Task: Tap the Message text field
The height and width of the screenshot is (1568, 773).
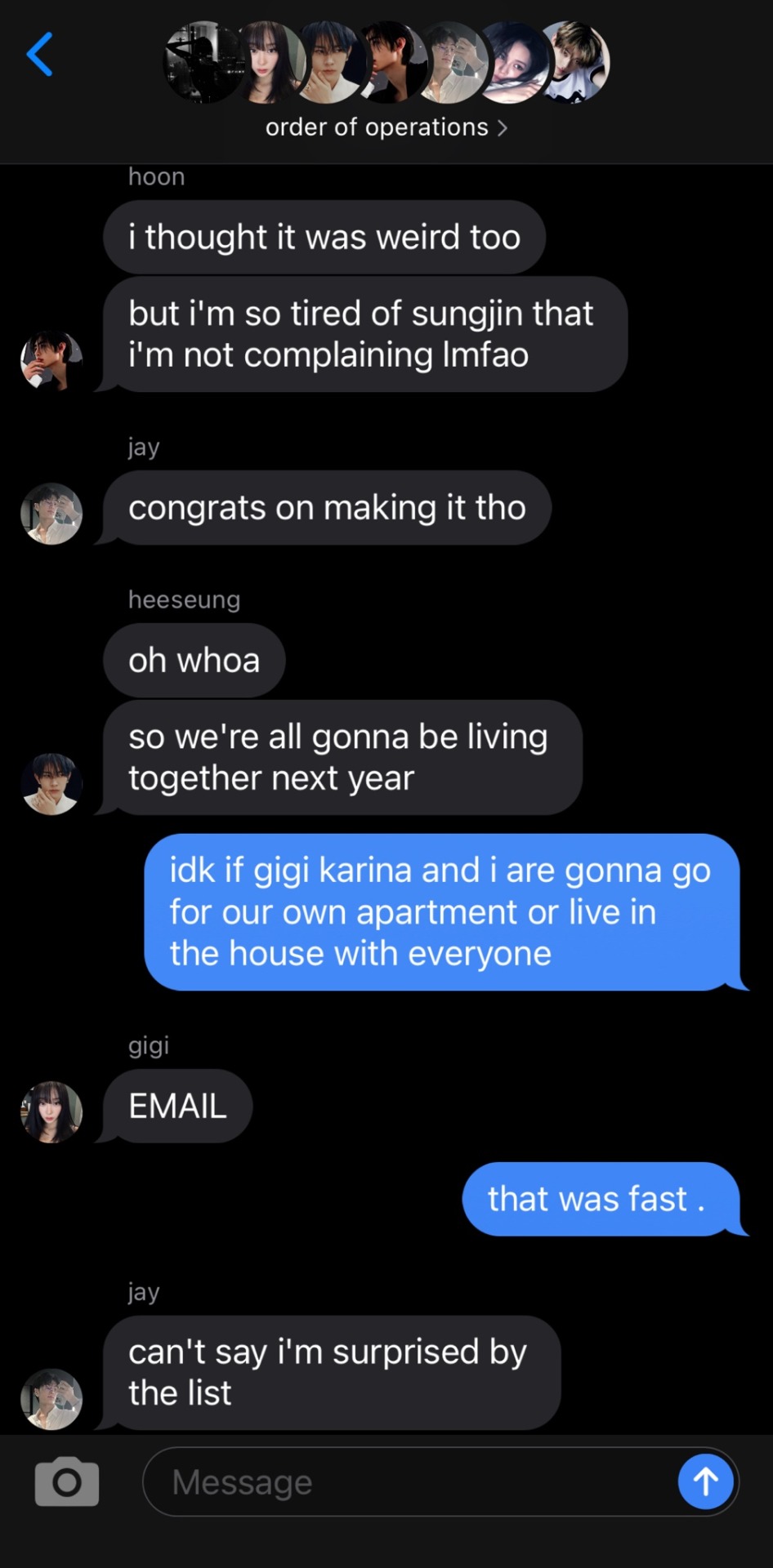Action: pos(409,1481)
